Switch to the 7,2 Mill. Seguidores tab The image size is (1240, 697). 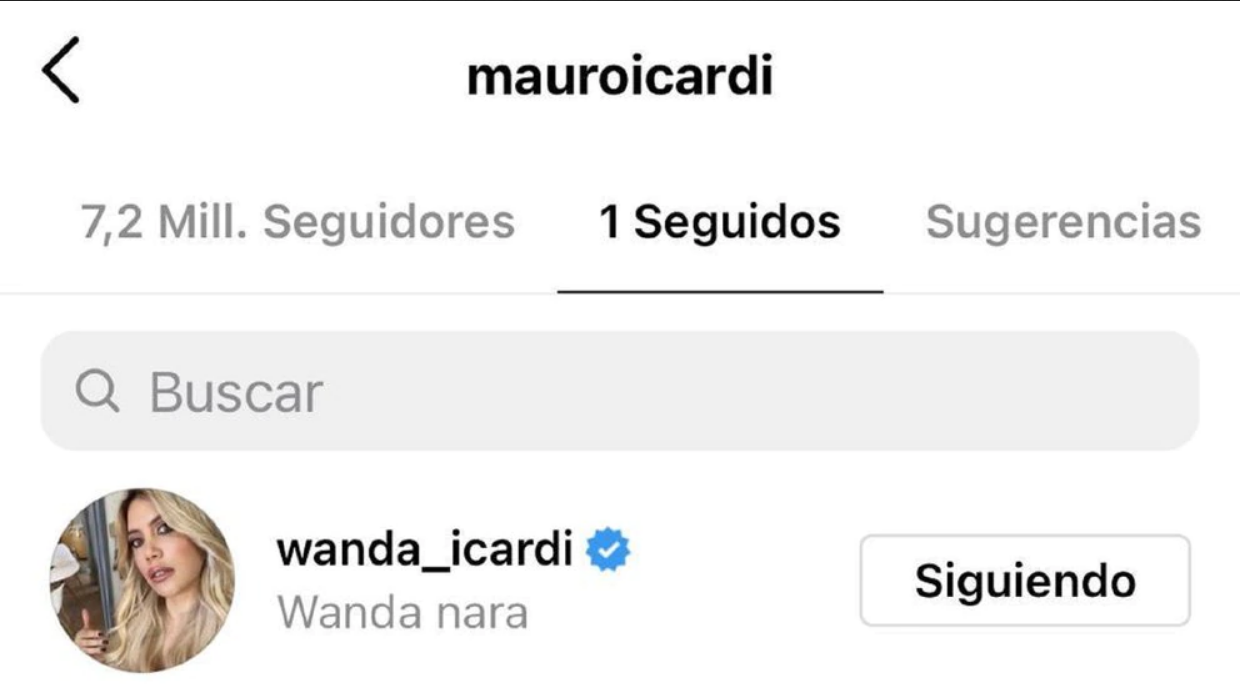[297, 222]
